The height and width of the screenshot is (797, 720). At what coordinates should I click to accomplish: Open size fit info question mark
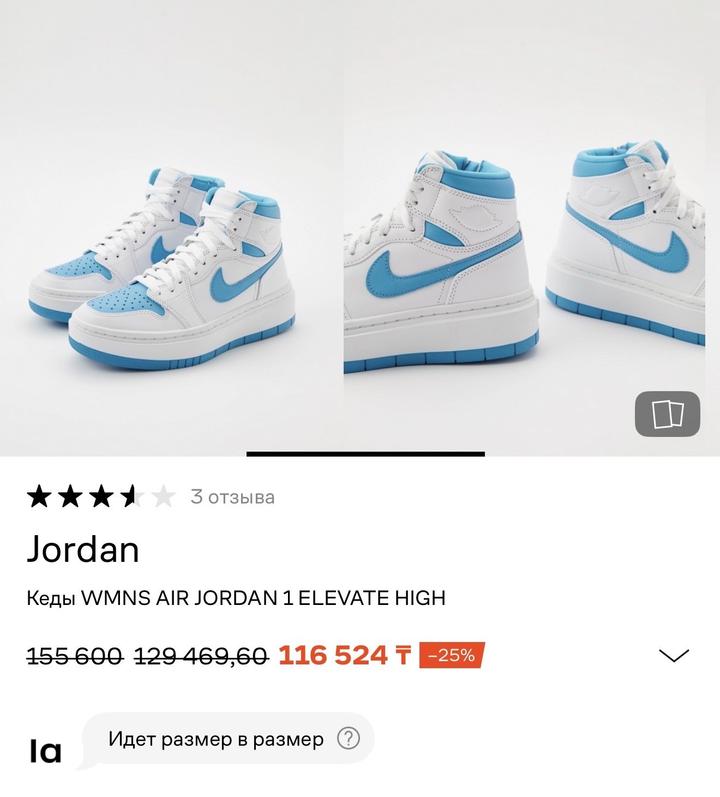coord(347,740)
